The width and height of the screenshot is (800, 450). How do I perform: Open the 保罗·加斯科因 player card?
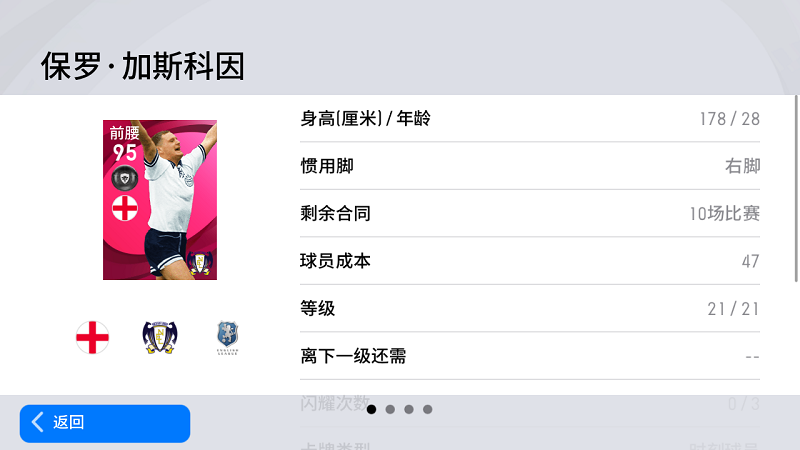[x=160, y=200]
